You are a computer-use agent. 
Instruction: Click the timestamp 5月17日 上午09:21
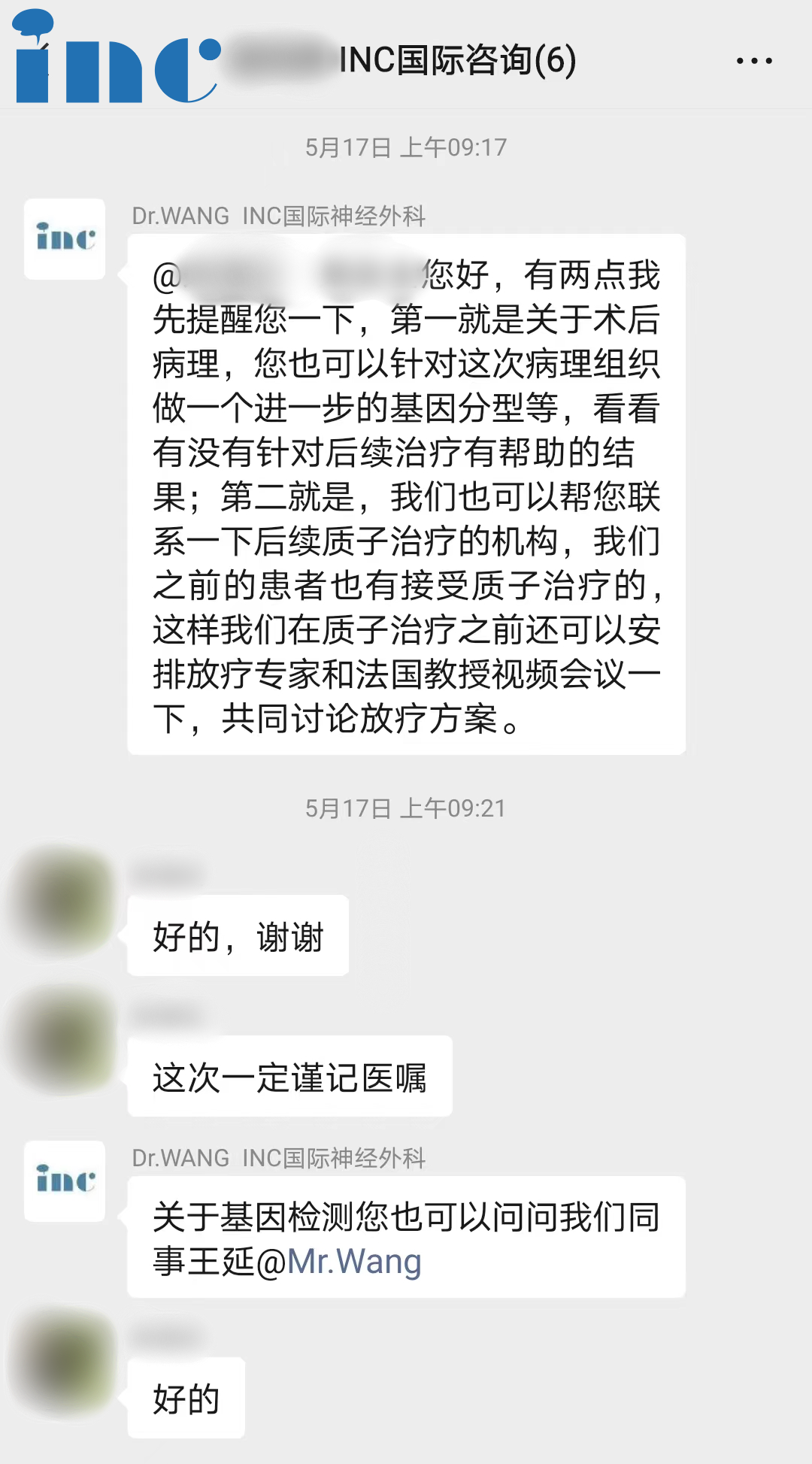[406, 809]
